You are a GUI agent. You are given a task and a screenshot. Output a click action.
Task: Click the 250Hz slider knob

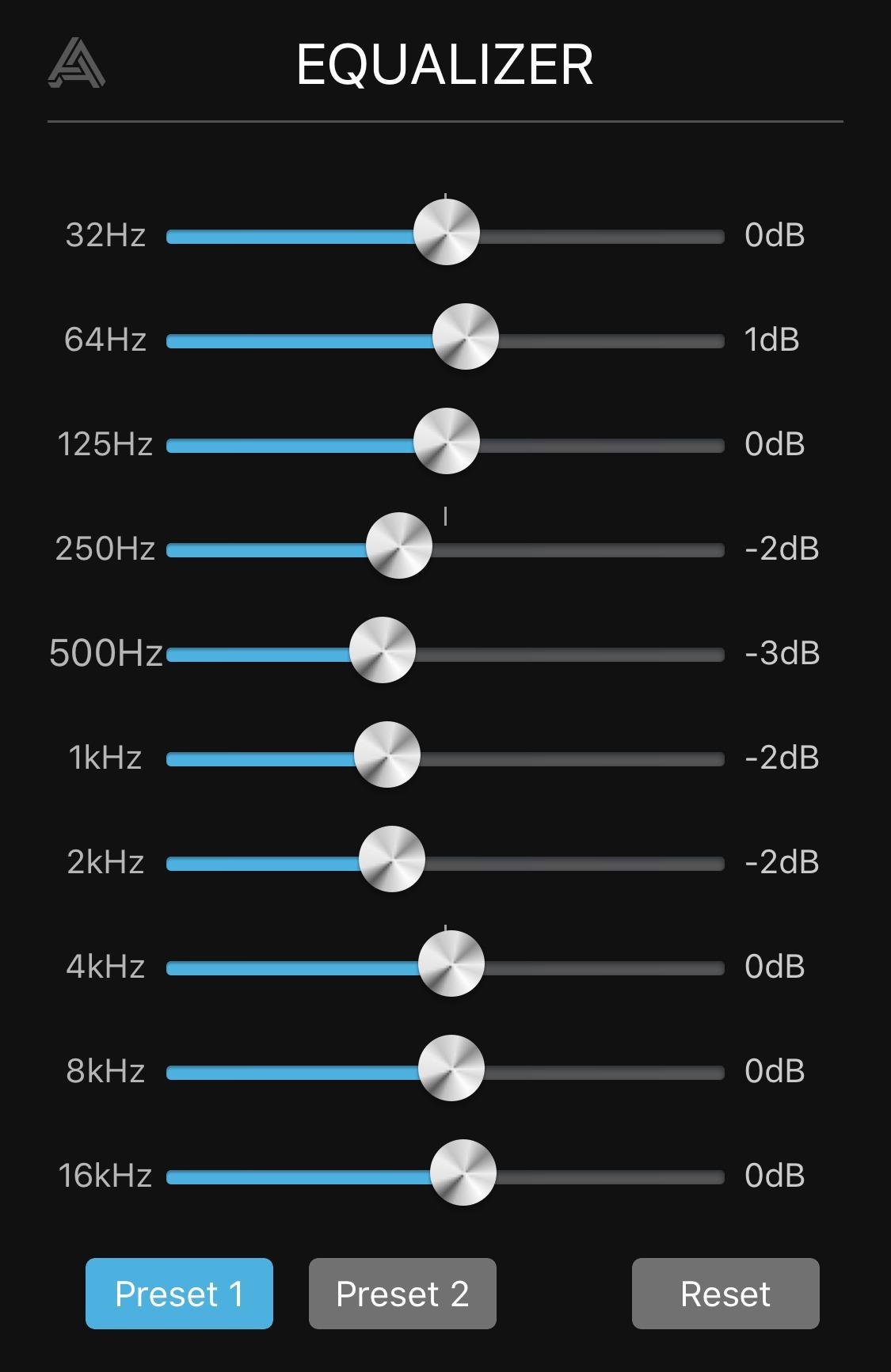pos(400,549)
